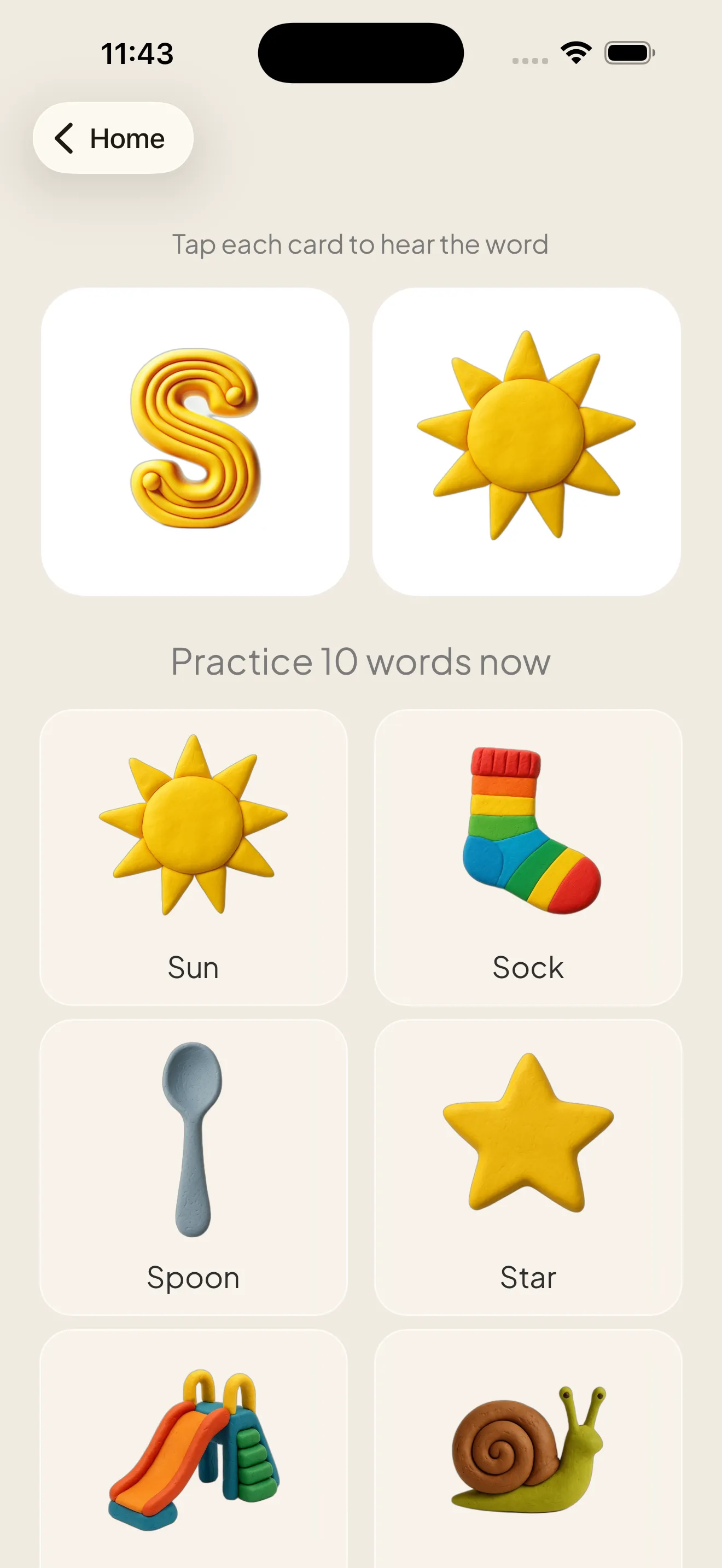The width and height of the screenshot is (722, 1568).
Task: Tap the back chevron arrow
Action: 65,138
